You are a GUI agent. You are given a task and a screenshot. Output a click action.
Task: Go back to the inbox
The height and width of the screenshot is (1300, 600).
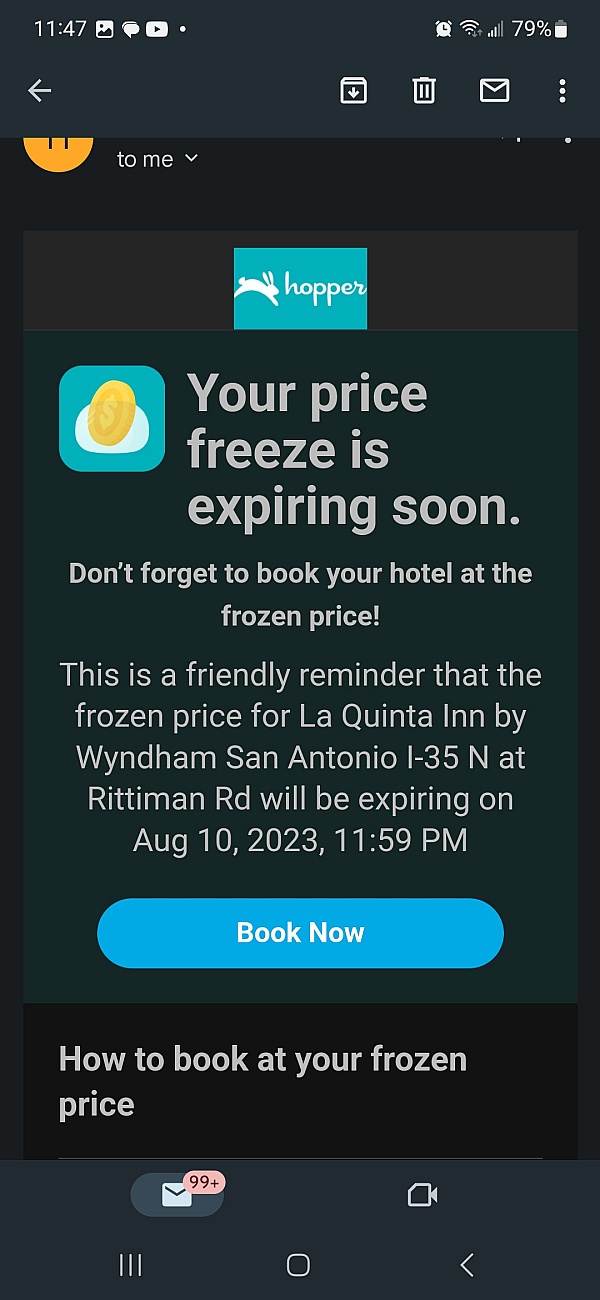tap(39, 91)
